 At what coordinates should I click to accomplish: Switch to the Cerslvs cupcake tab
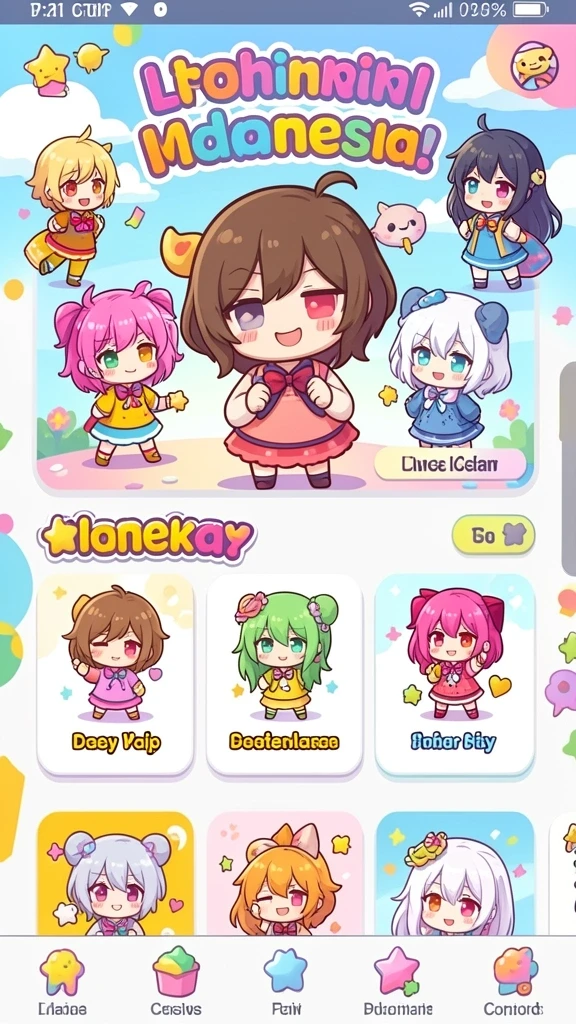[176, 982]
